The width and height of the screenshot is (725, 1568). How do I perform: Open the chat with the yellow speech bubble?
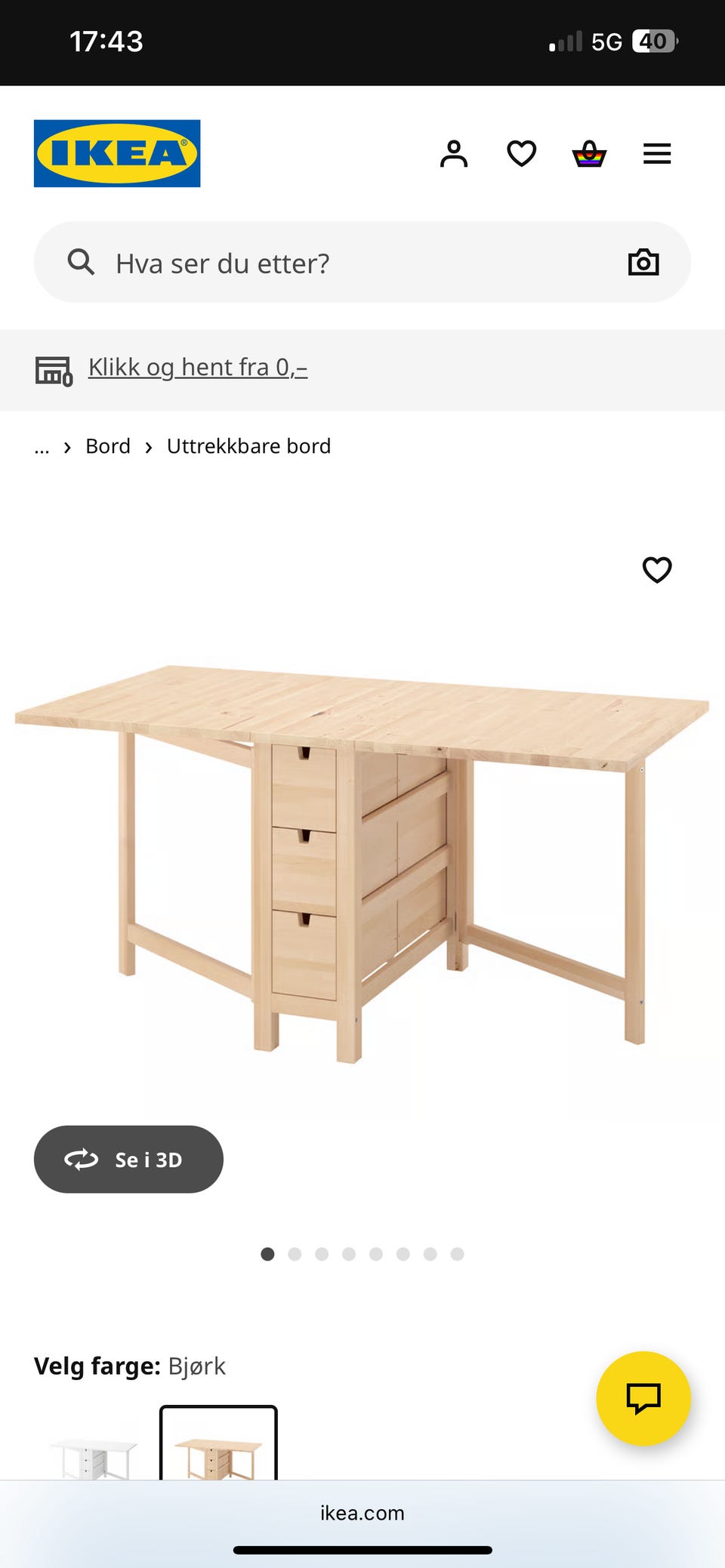pyautogui.click(x=643, y=1399)
